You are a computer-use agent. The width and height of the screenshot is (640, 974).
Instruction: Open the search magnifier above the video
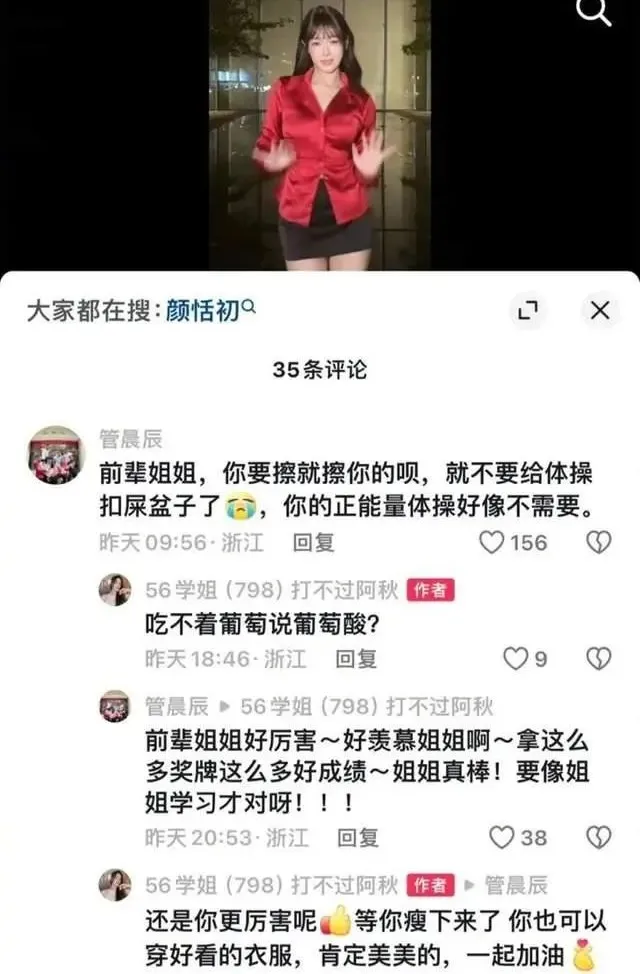point(593,11)
